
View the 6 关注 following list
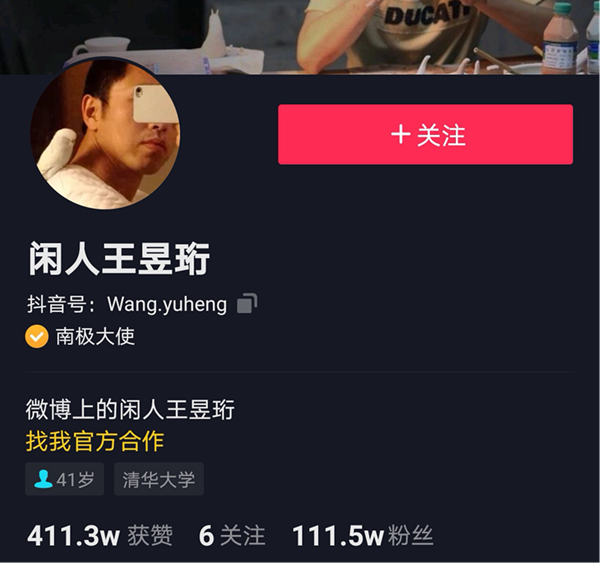pos(232,536)
